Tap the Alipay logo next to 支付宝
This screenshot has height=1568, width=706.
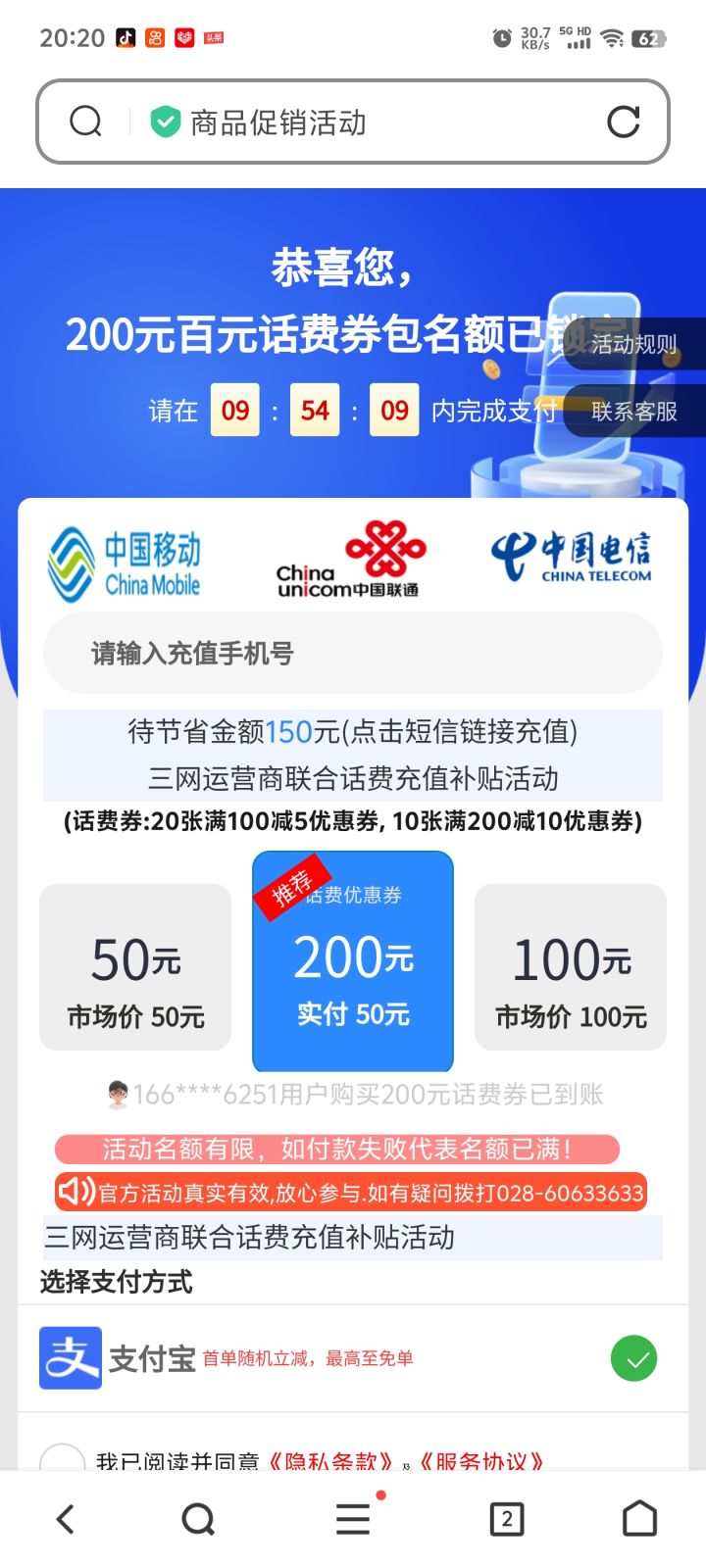pos(69,1358)
